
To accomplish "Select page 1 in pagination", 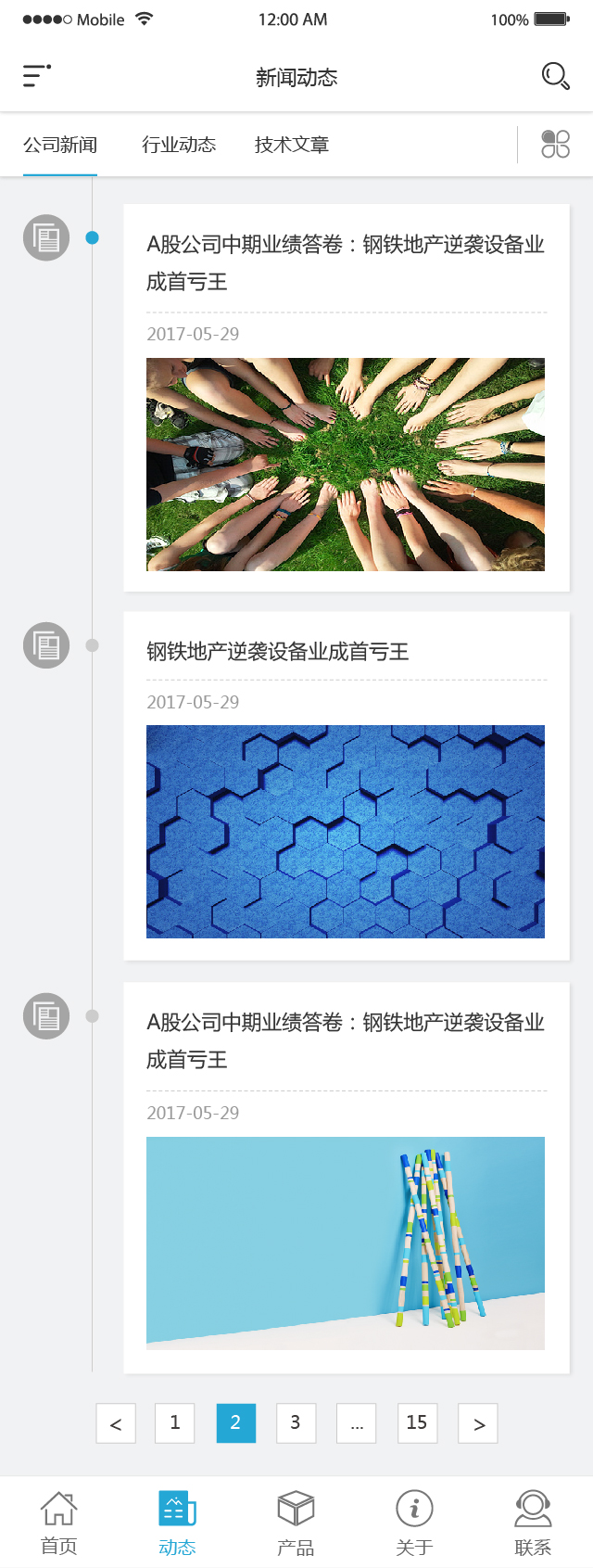I will point(175,1423).
